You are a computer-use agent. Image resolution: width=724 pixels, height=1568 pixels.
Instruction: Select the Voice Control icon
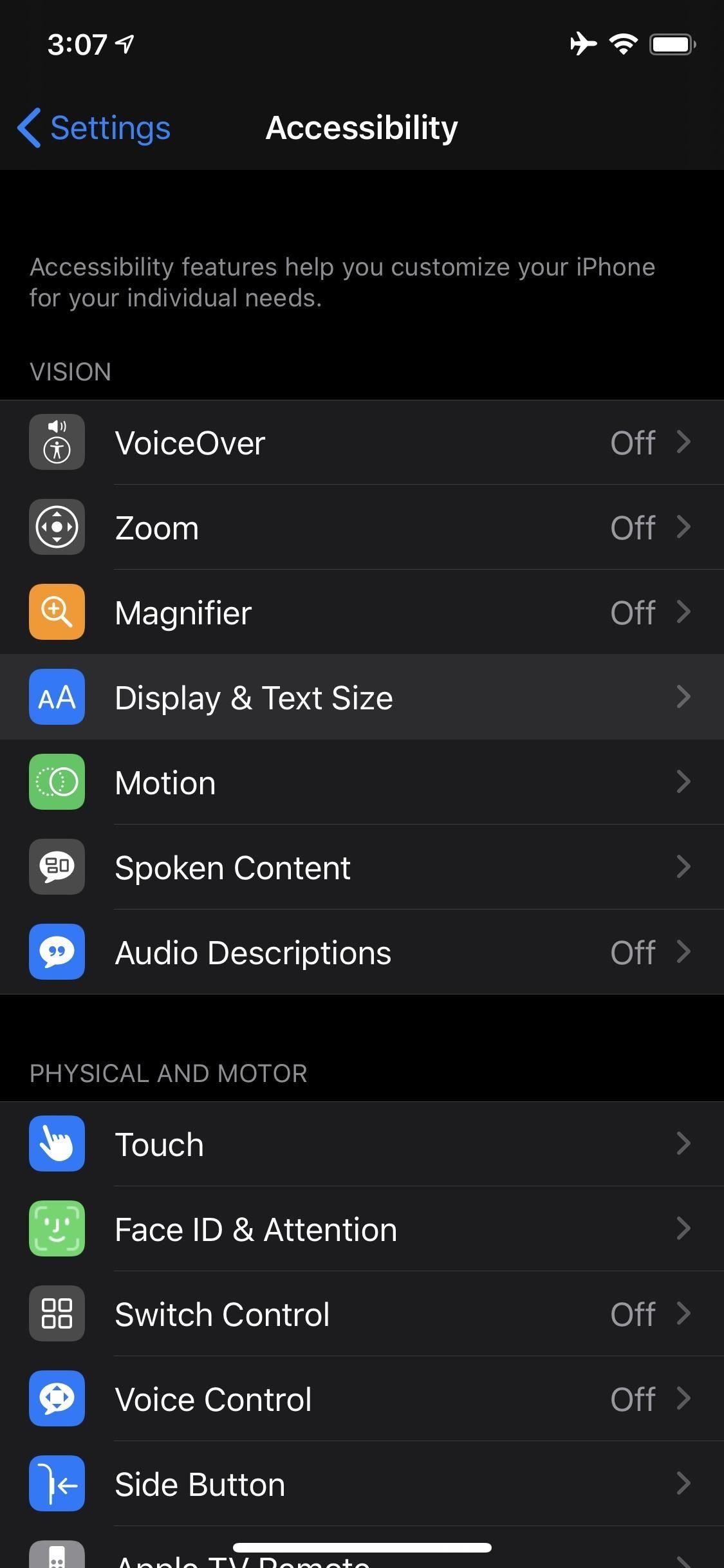pos(57,1399)
